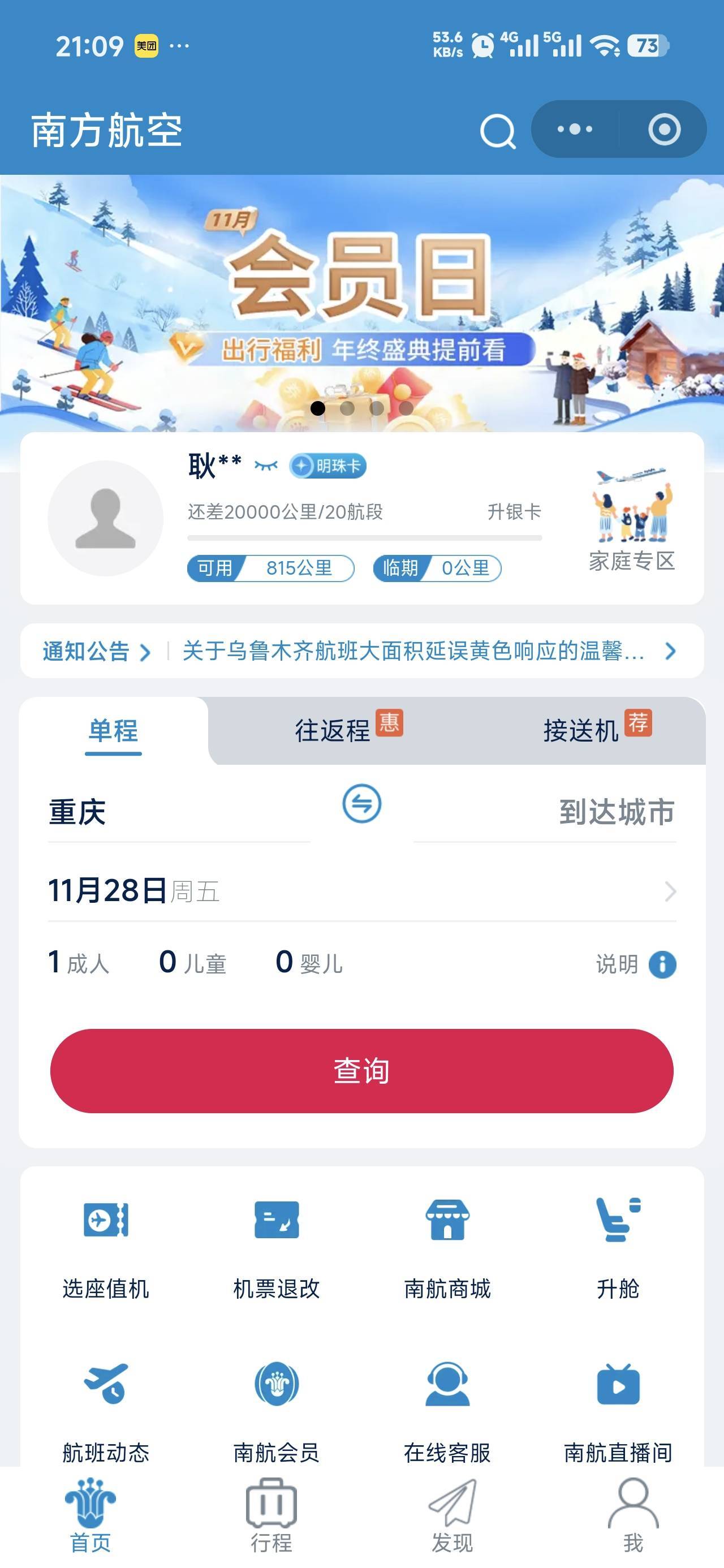Open the 通知公告 announcements
The height and width of the screenshot is (1568, 724).
click(96, 651)
